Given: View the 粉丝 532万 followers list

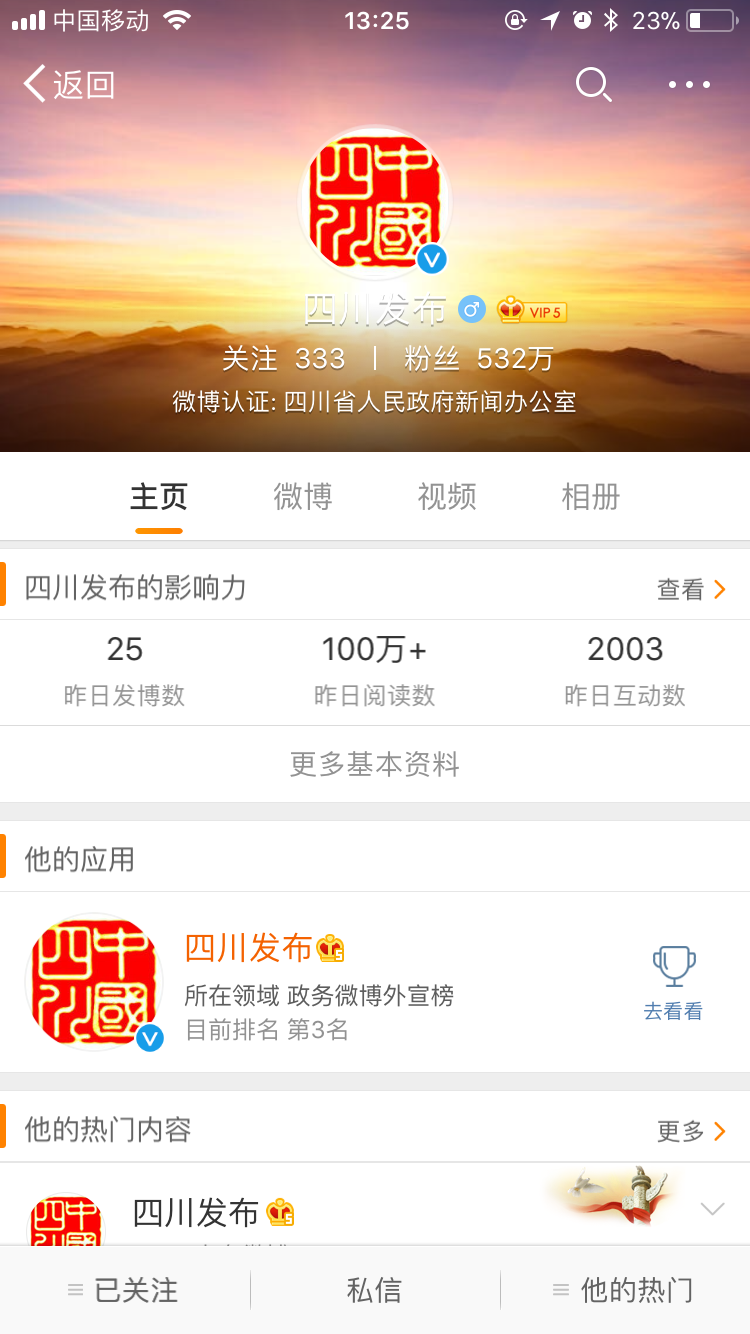Looking at the screenshot, I should [x=478, y=358].
